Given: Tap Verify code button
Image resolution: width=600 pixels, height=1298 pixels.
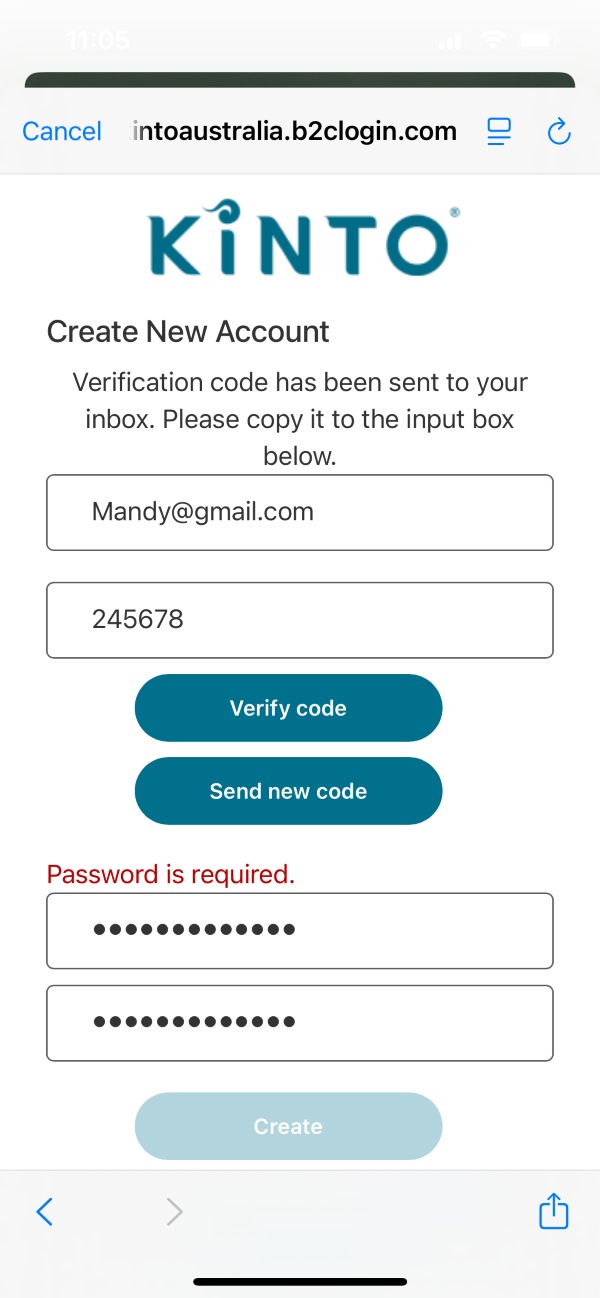Looking at the screenshot, I should point(288,708).
